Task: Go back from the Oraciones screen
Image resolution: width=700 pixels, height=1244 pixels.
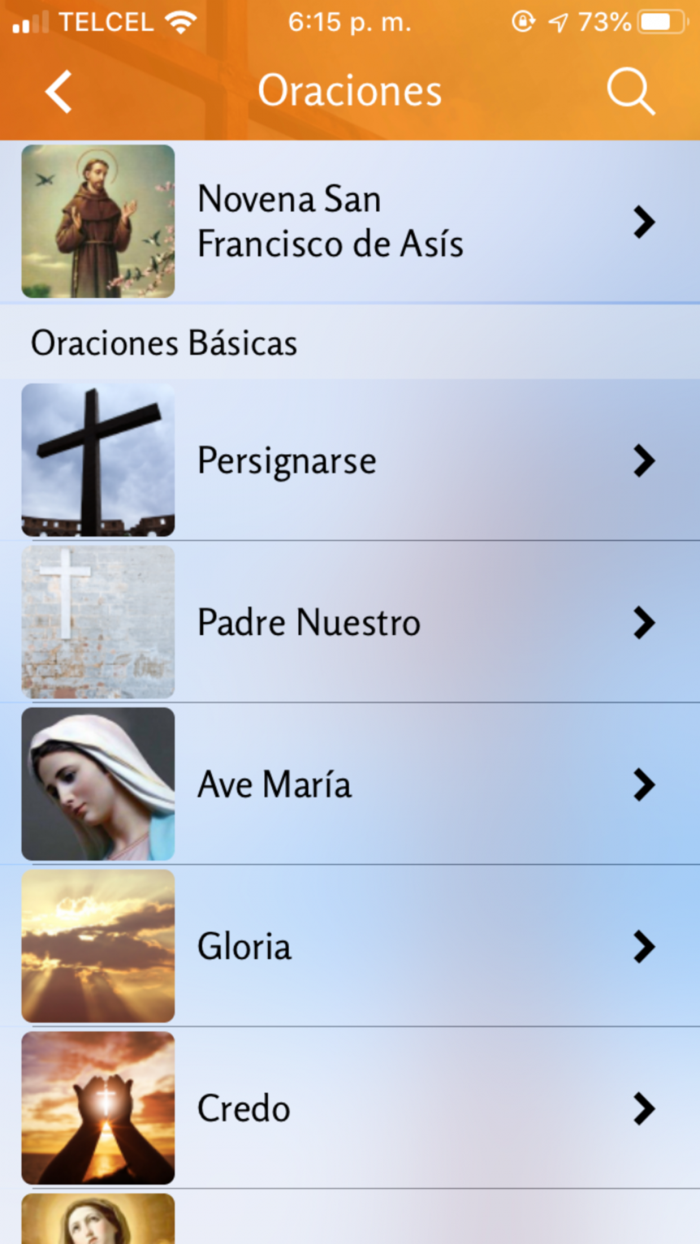Action: tap(59, 92)
